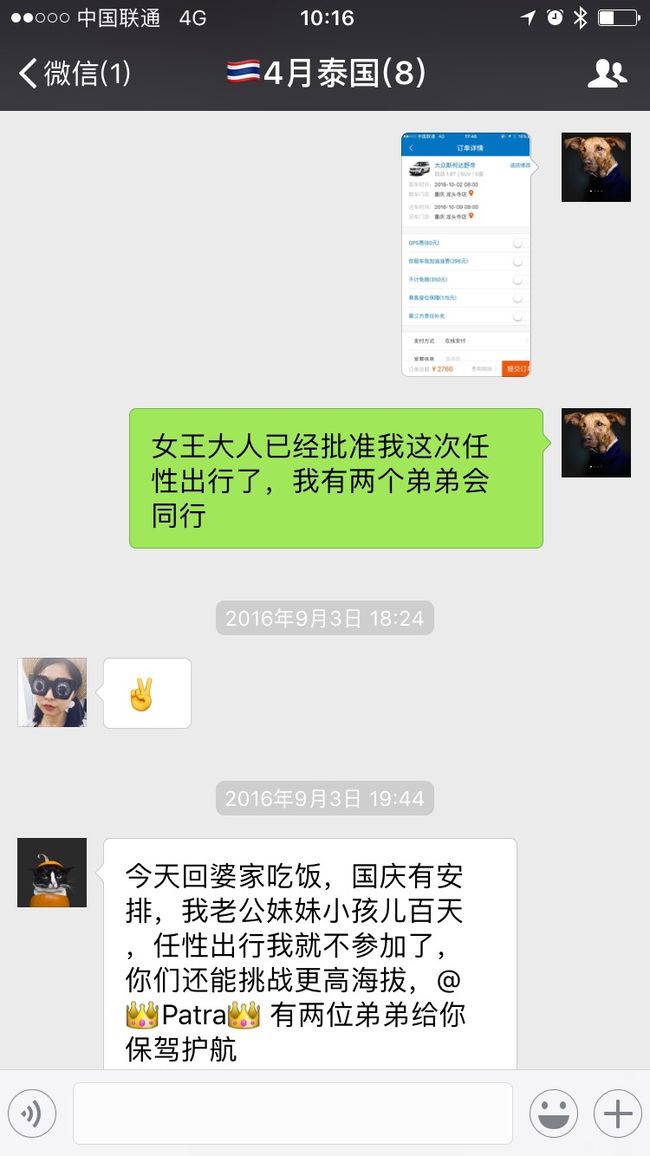650x1156 pixels.
Task: Tap the message text input field
Action: 293,1113
